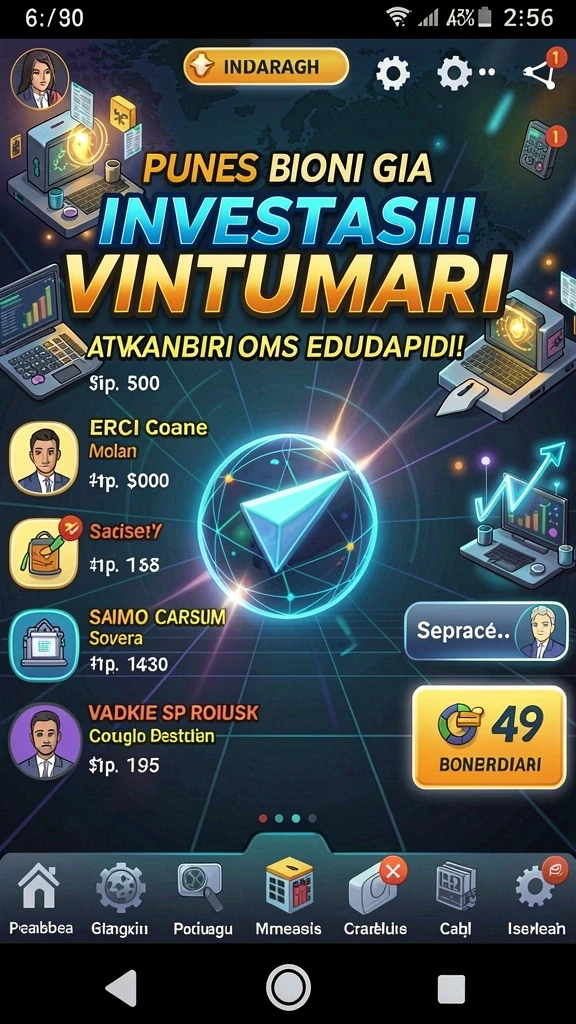Tap the Seprace button
Image resolution: width=576 pixels, height=1024 pixels.
487,631
